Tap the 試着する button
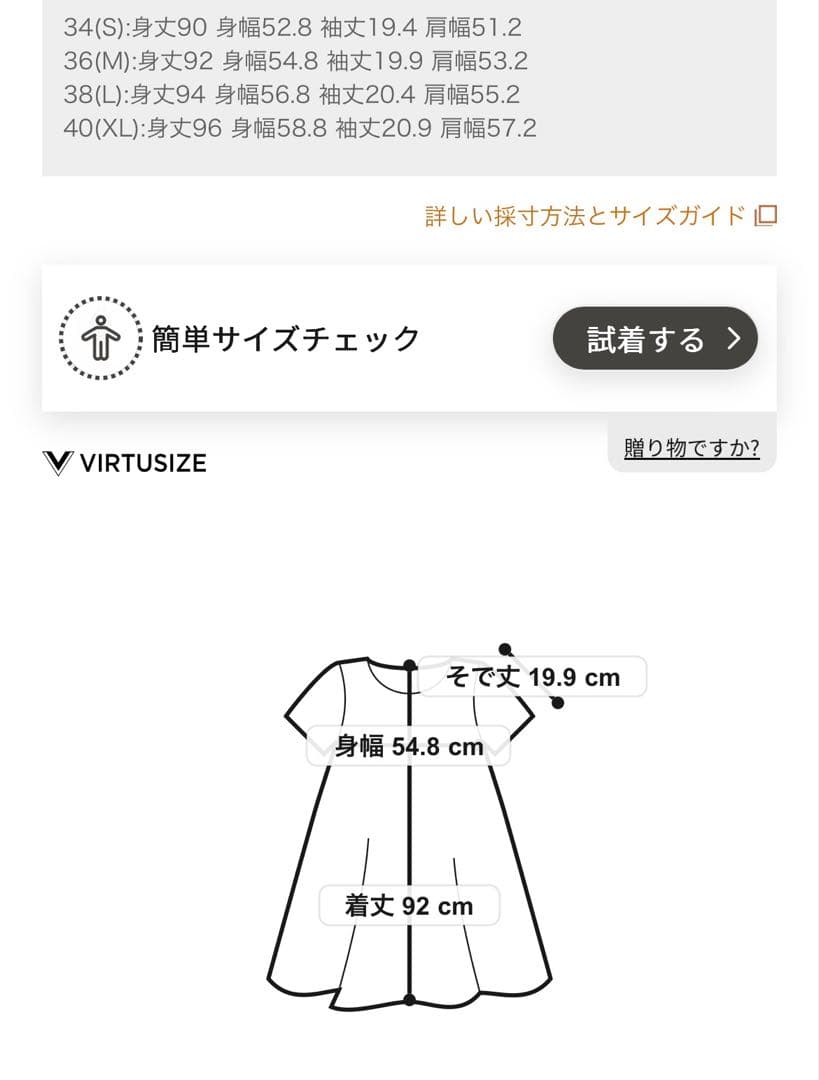819x1080 pixels. tap(655, 339)
